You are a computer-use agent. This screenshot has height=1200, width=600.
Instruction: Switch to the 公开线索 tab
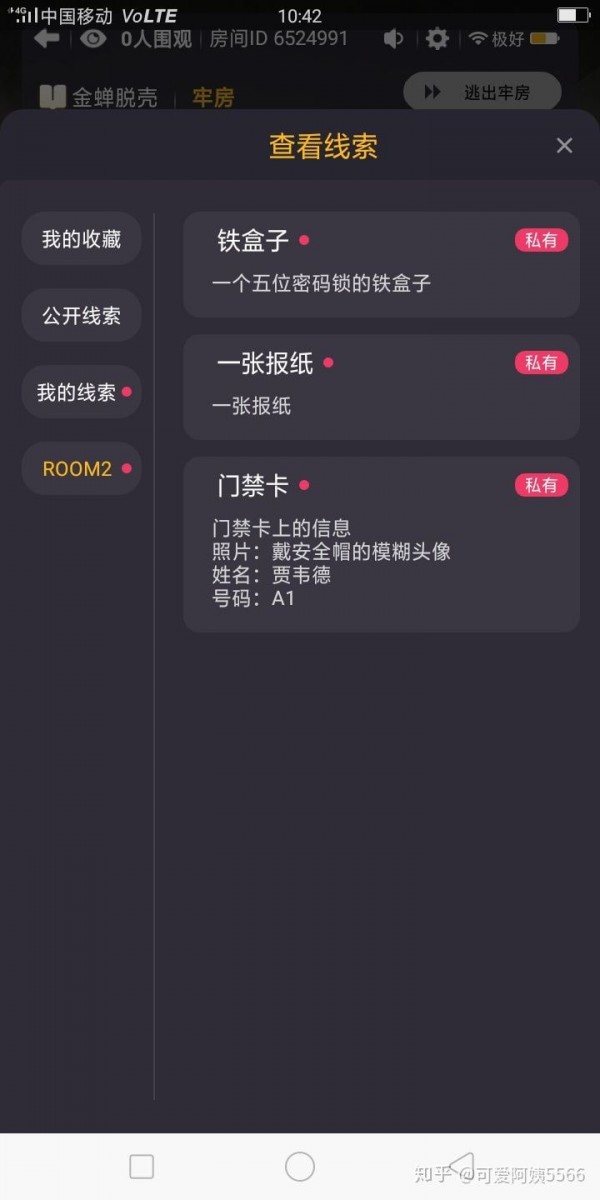pos(81,315)
